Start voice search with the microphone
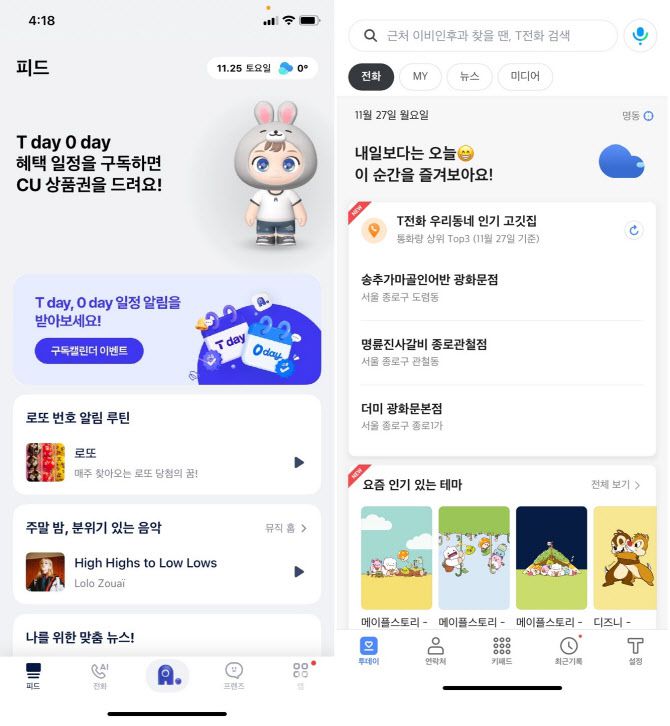 click(x=640, y=36)
